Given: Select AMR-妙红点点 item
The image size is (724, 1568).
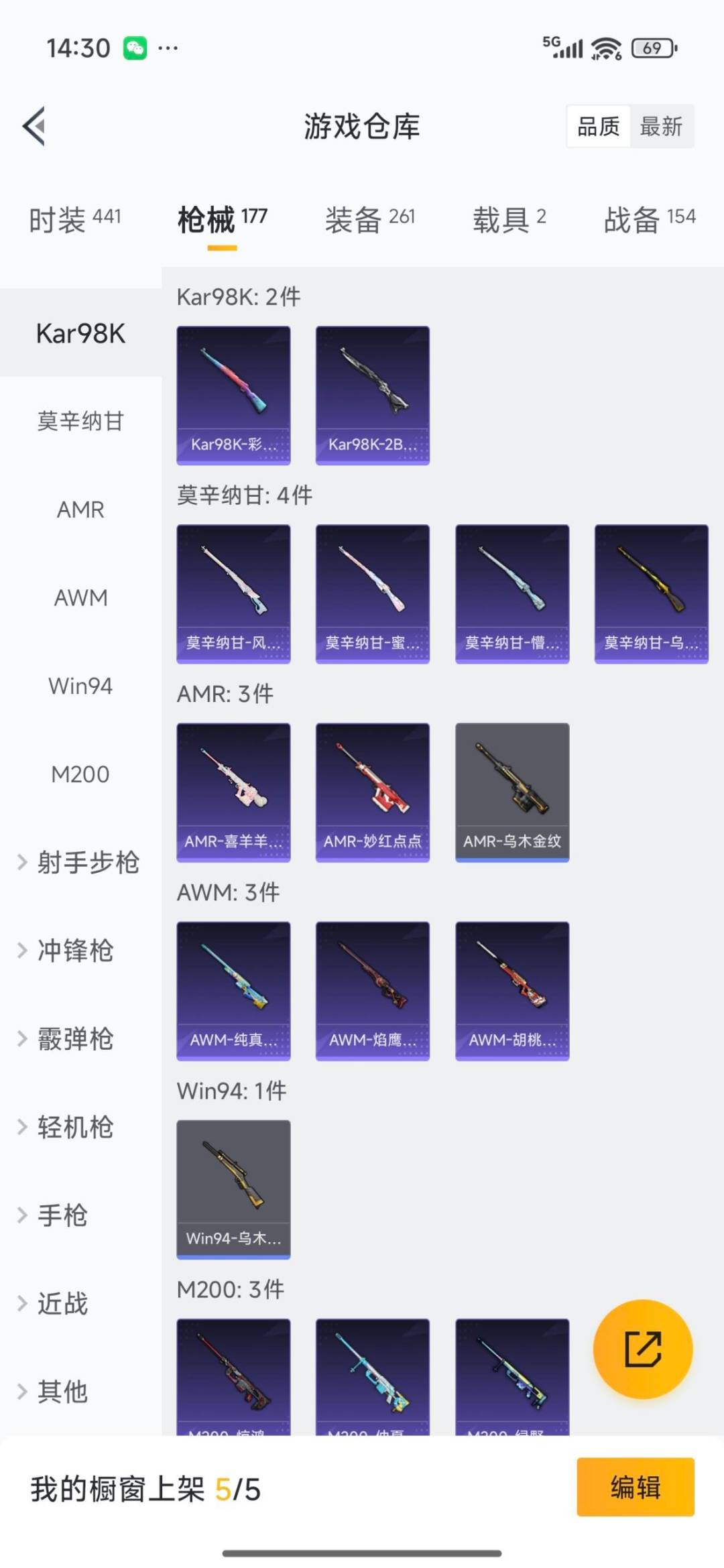Looking at the screenshot, I should point(372,792).
